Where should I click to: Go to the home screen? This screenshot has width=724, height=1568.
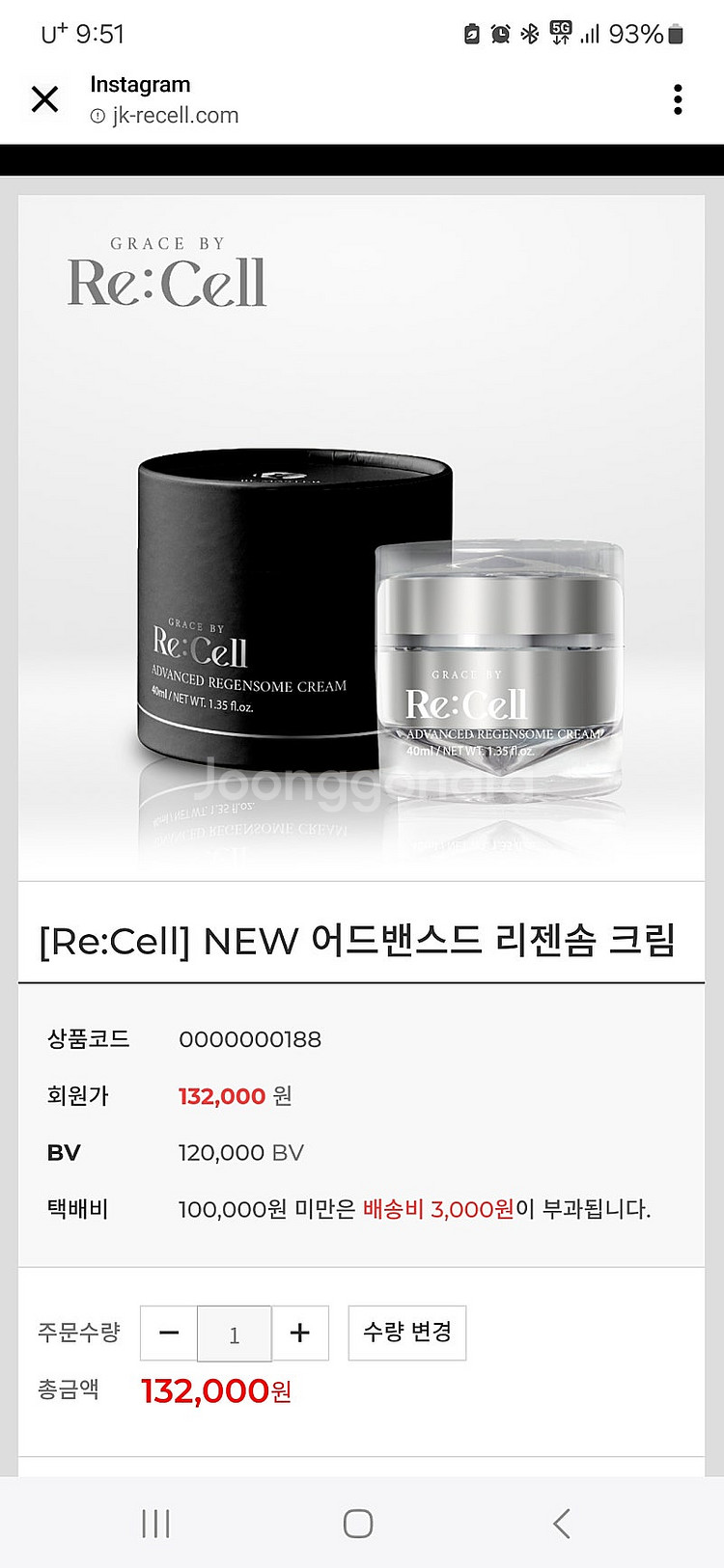[x=358, y=1524]
